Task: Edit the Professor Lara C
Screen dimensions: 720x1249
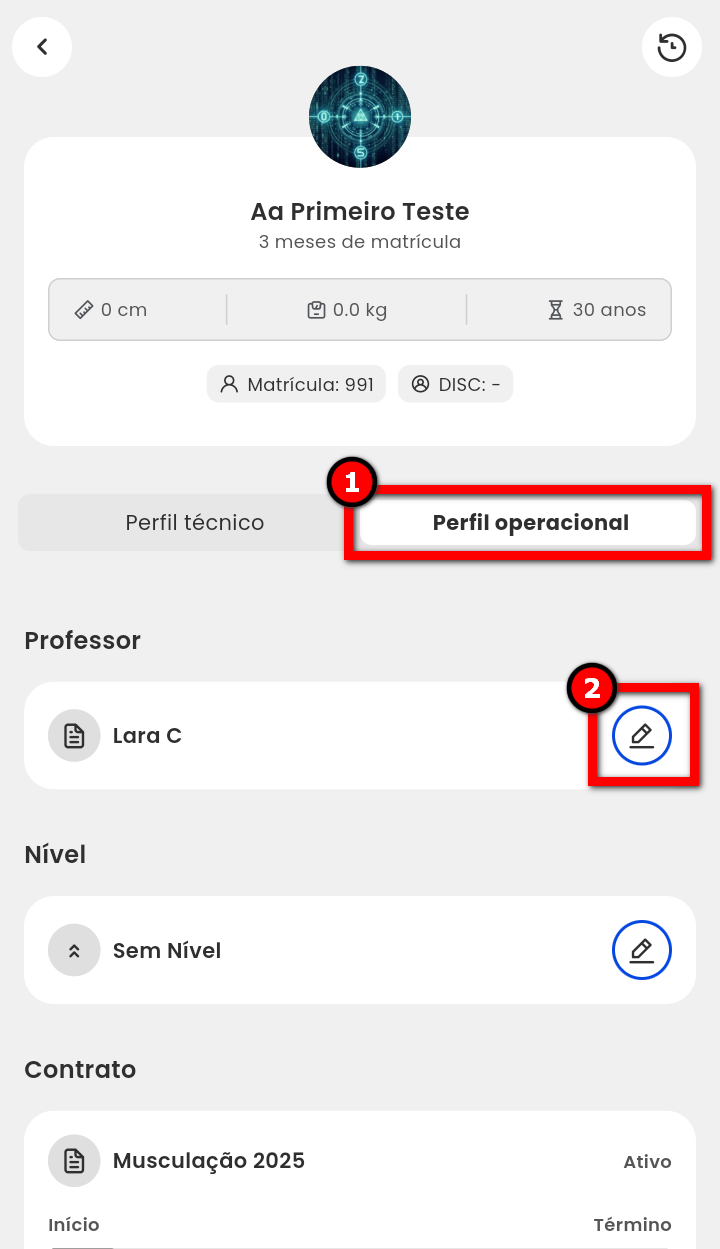Action: (x=642, y=736)
